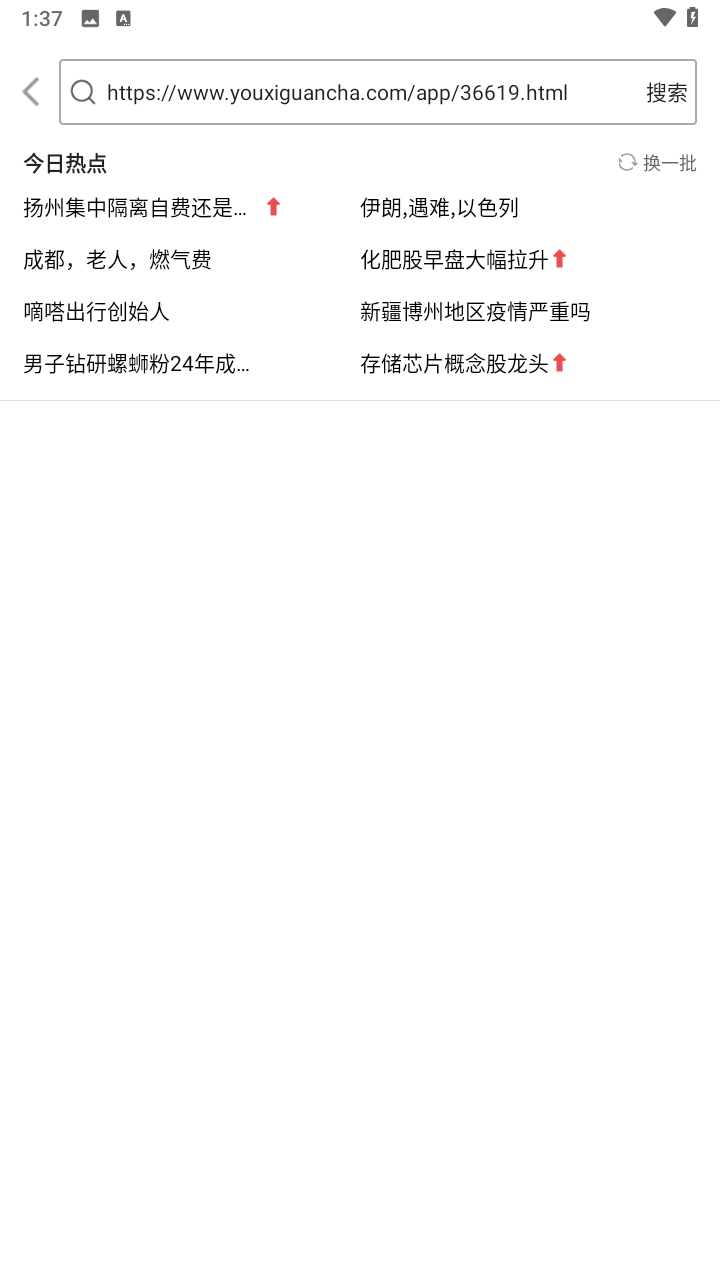Open the 成都，老人，燃气费 topic
This screenshot has height=1280, width=720.
115,259
